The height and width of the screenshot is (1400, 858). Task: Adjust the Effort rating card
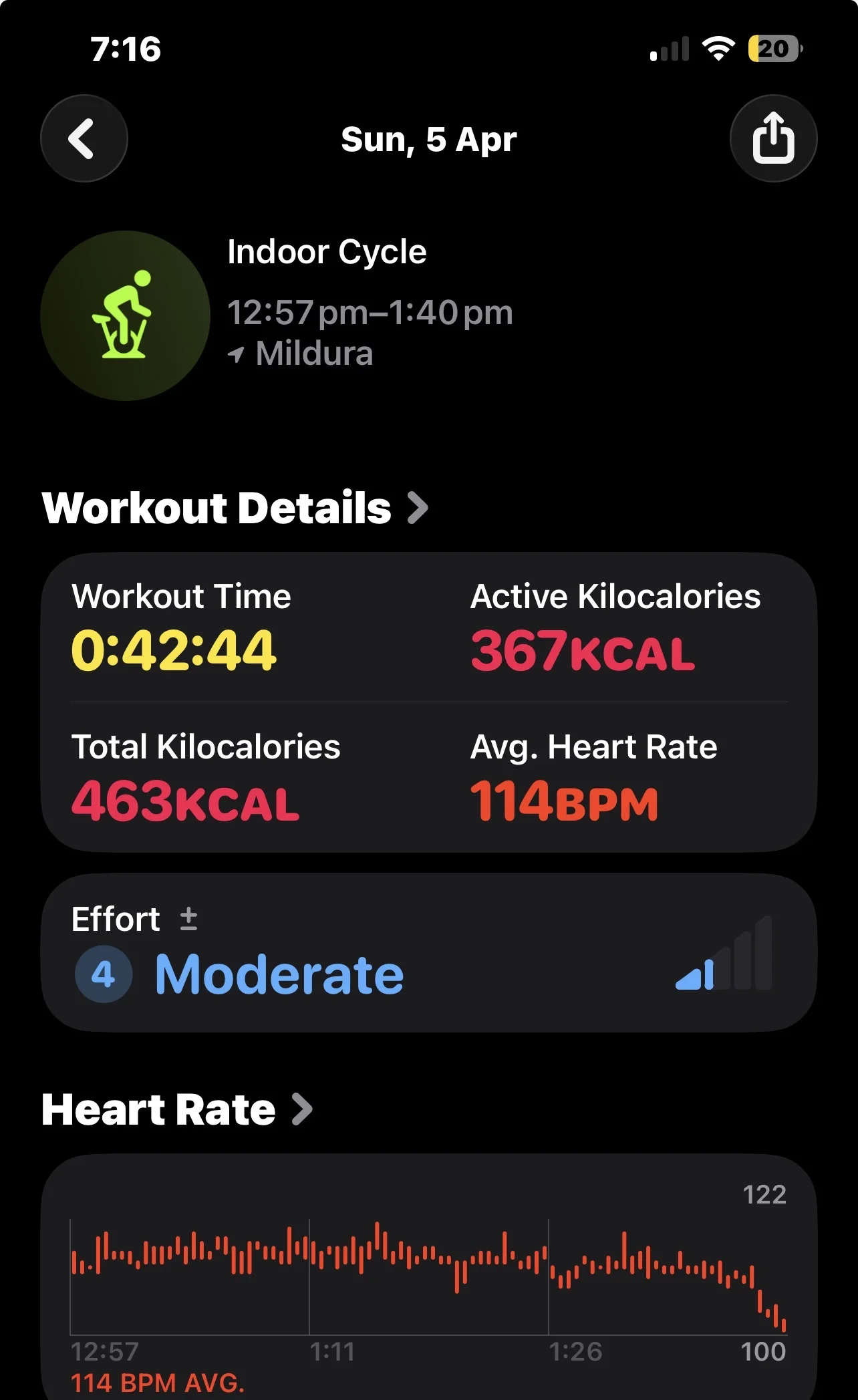(428, 952)
